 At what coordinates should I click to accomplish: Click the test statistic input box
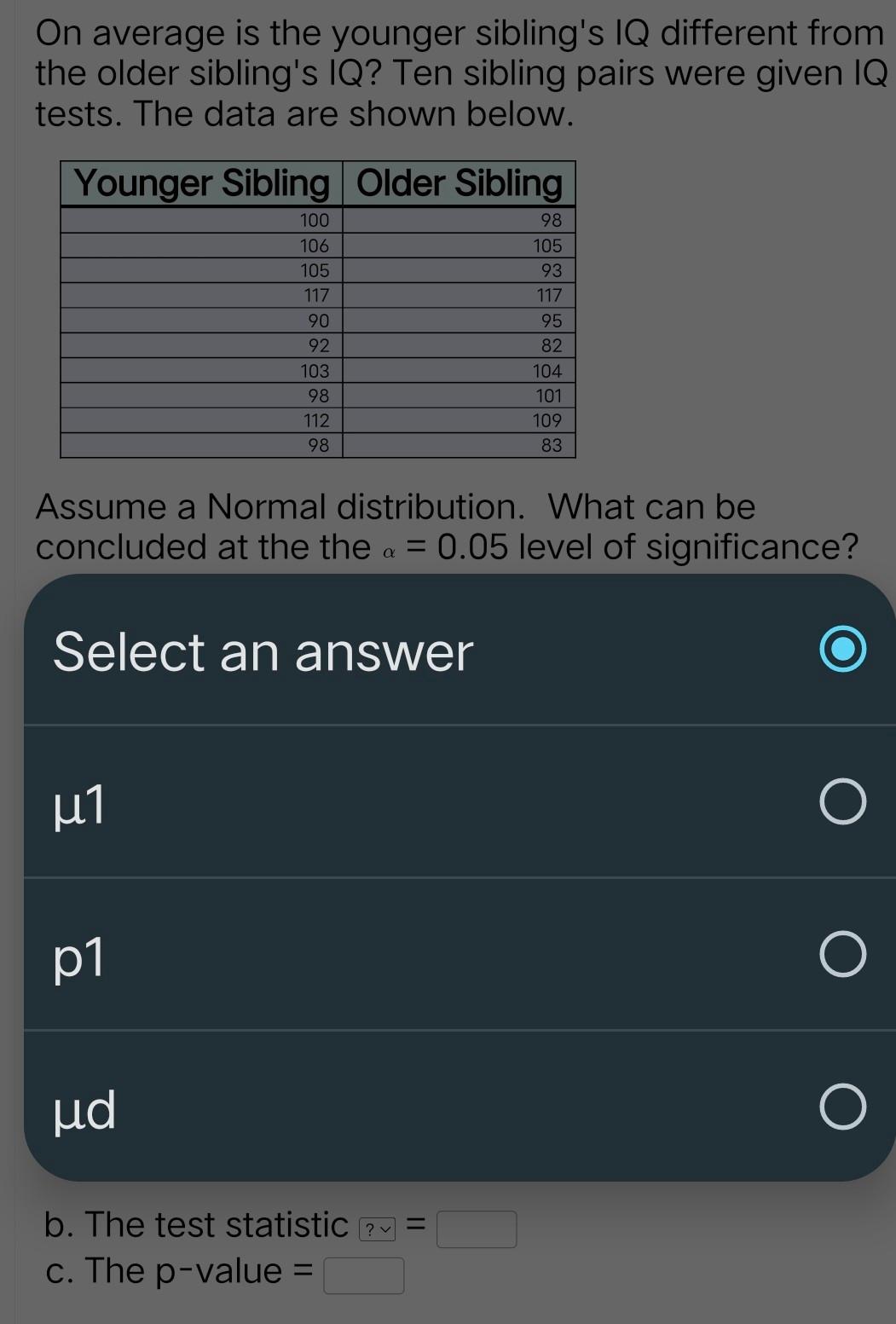[x=477, y=1229]
